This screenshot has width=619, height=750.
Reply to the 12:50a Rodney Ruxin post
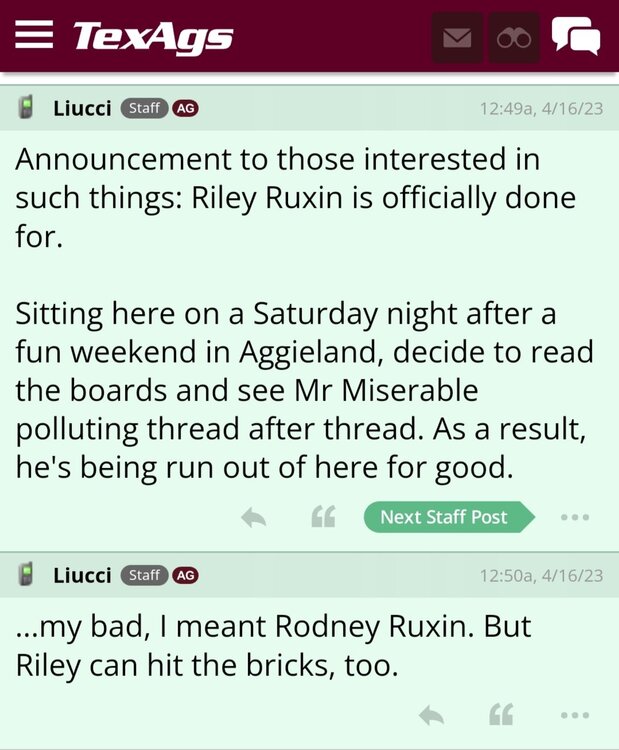(x=431, y=715)
